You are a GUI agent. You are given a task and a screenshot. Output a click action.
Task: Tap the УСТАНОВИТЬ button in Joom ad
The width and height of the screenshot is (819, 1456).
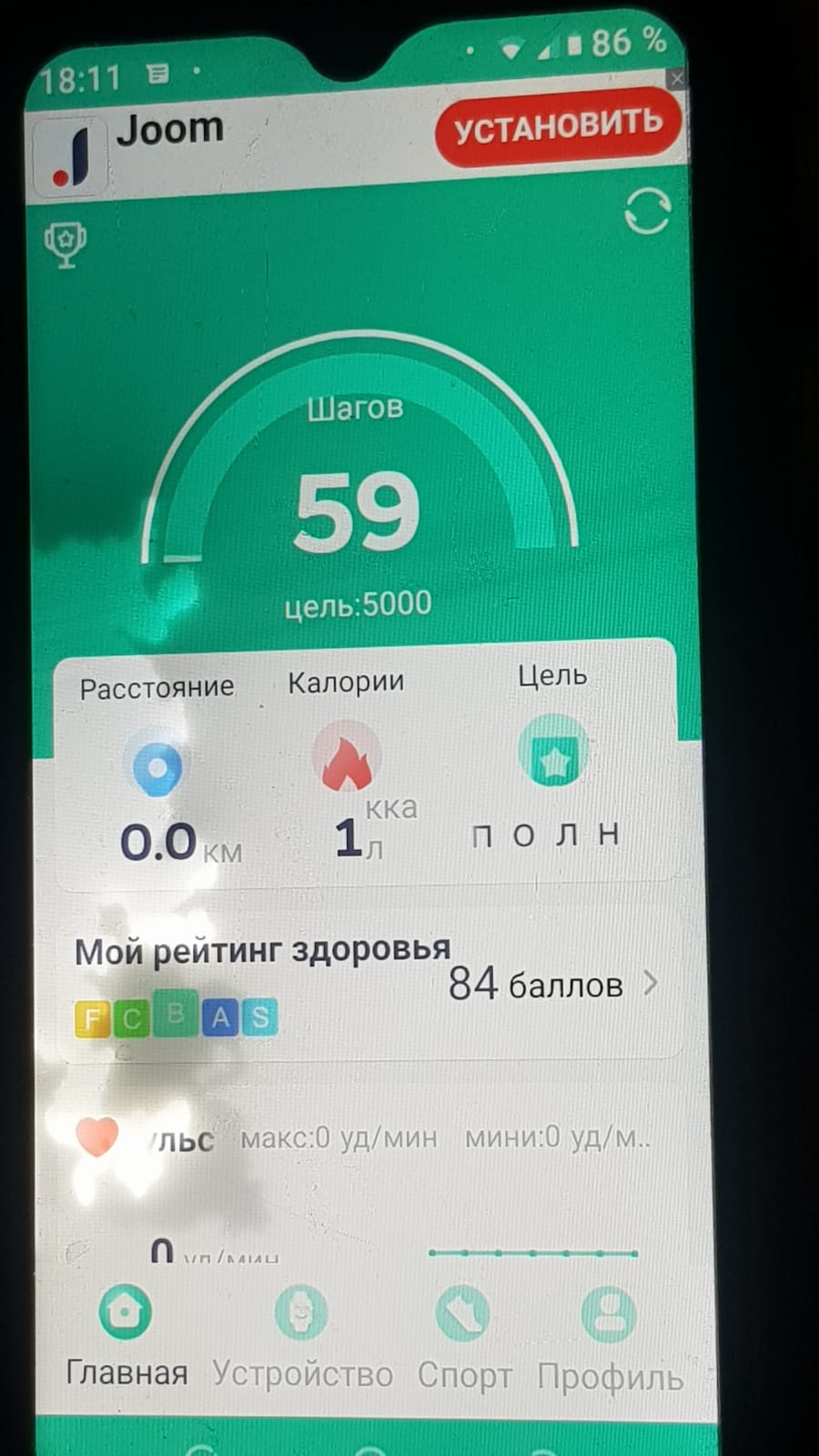[x=557, y=126]
